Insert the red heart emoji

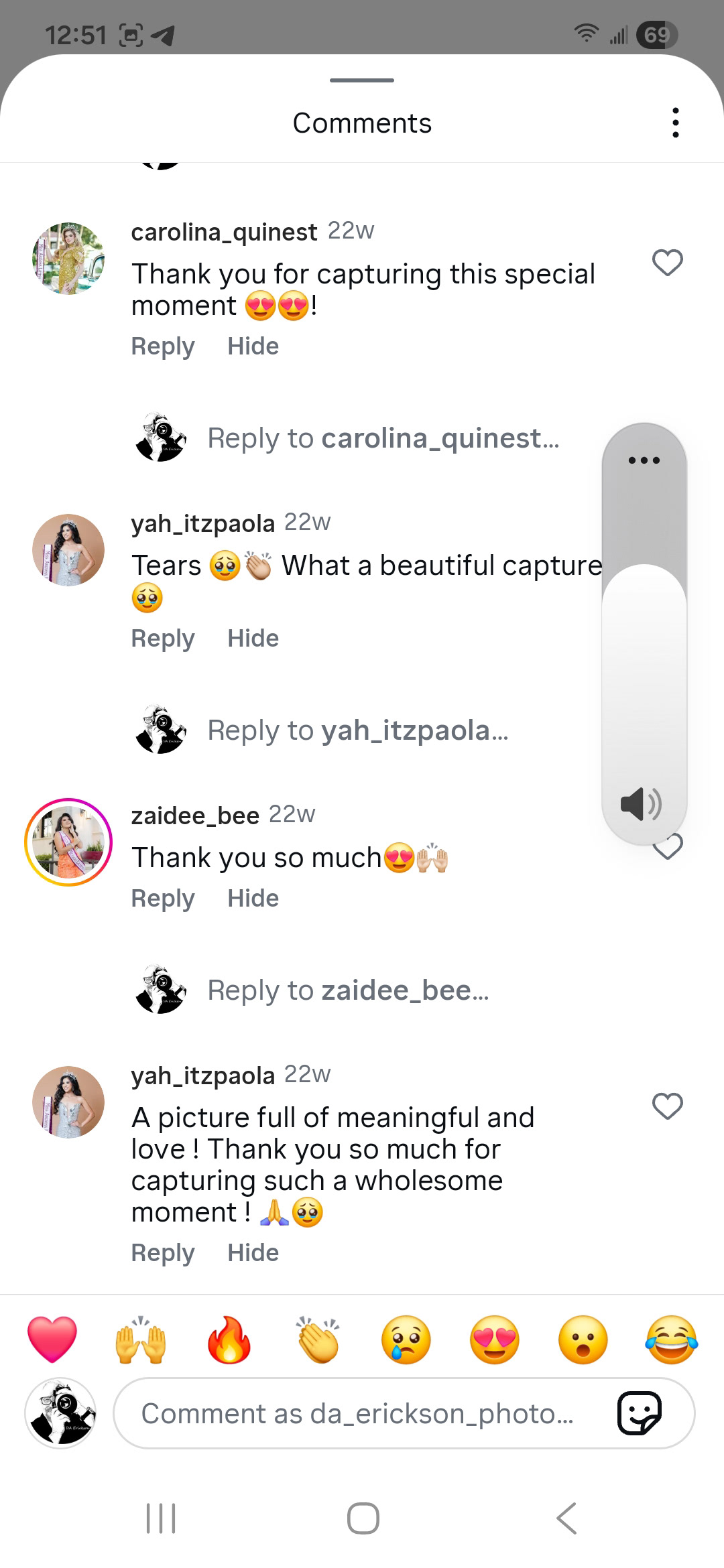click(x=52, y=1340)
